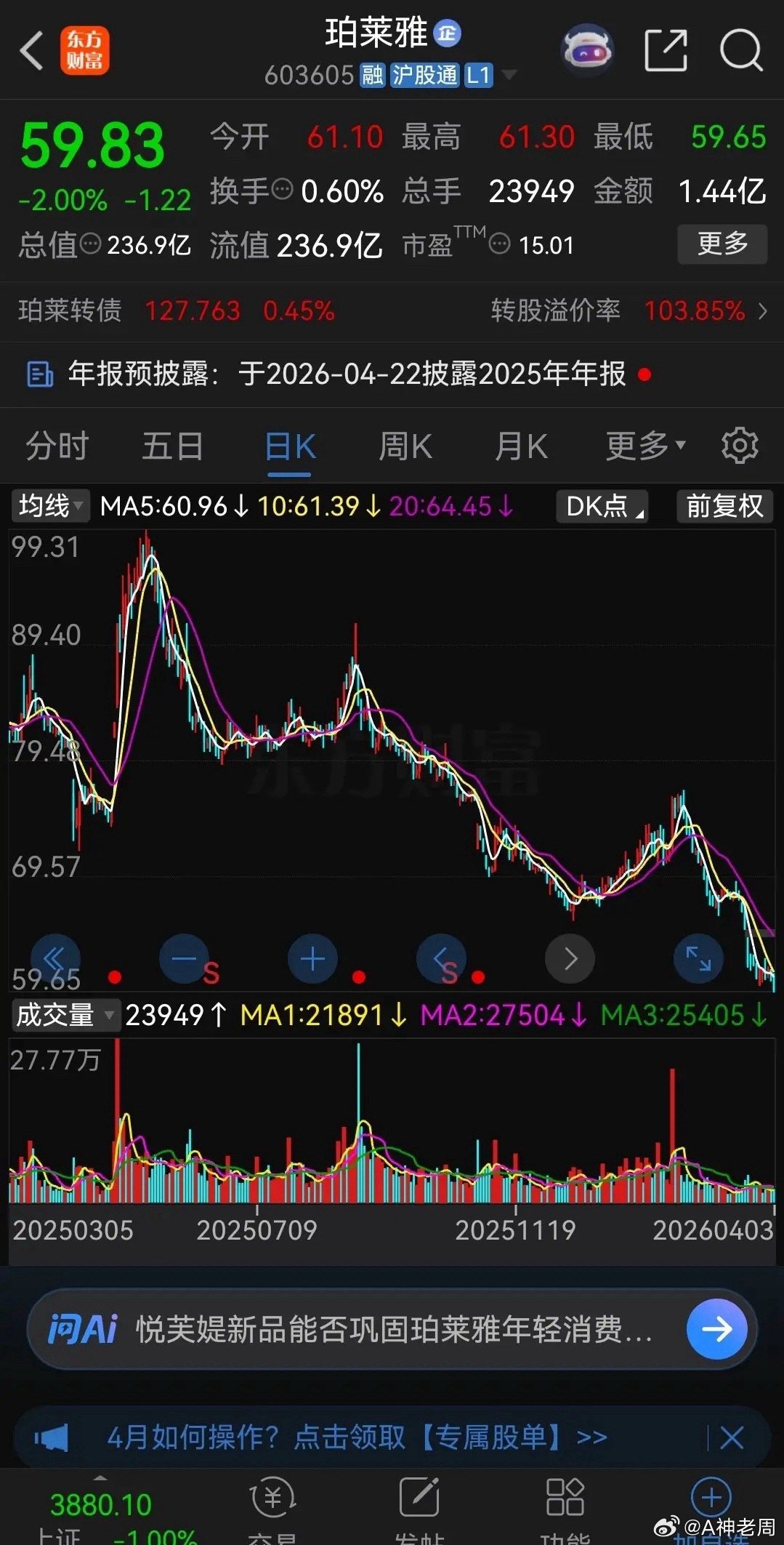The image size is (784, 1545).
Task: Expand the 更多 chart period dropdown
Action: point(644,445)
